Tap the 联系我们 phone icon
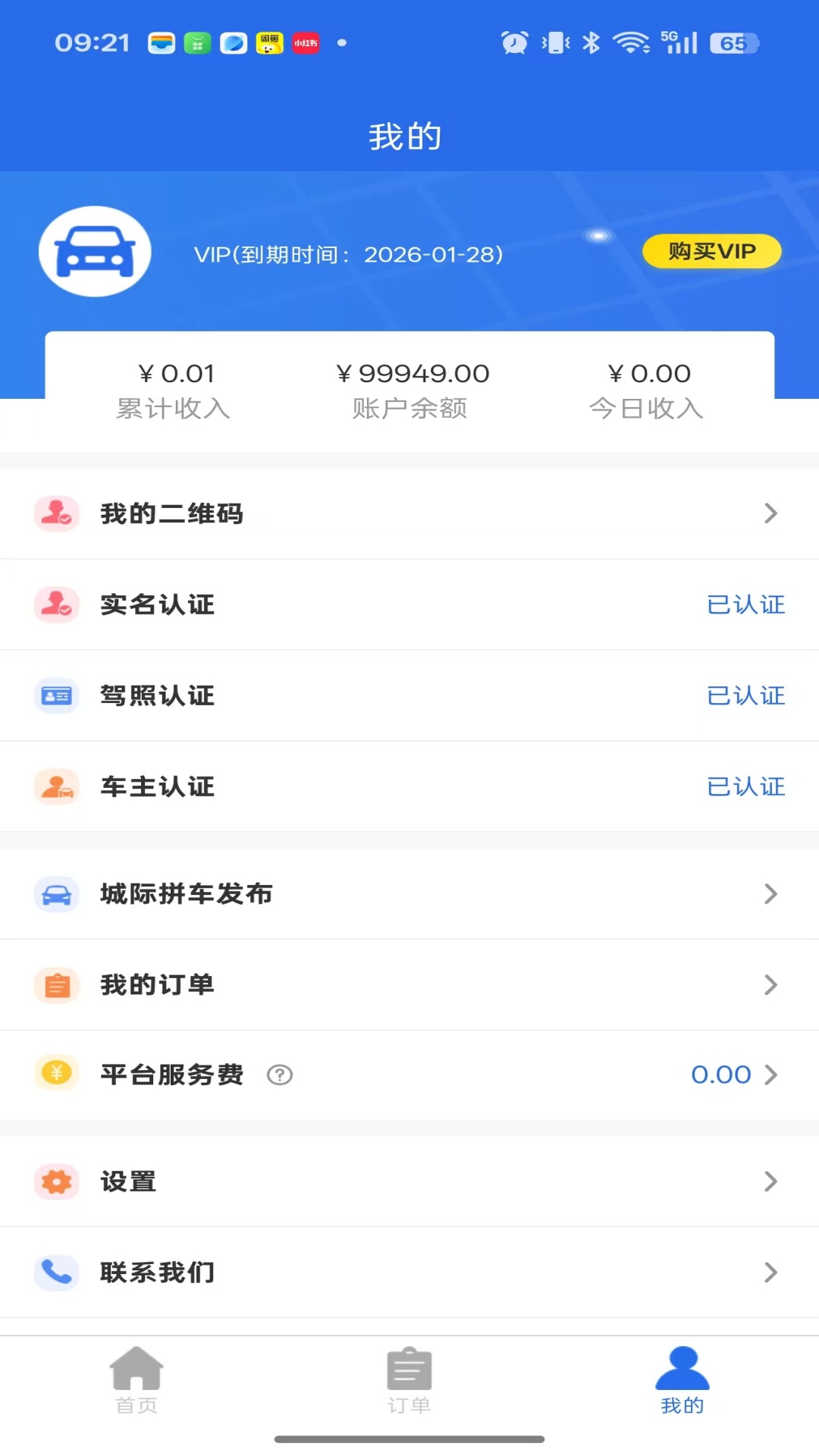 pos(56,1272)
